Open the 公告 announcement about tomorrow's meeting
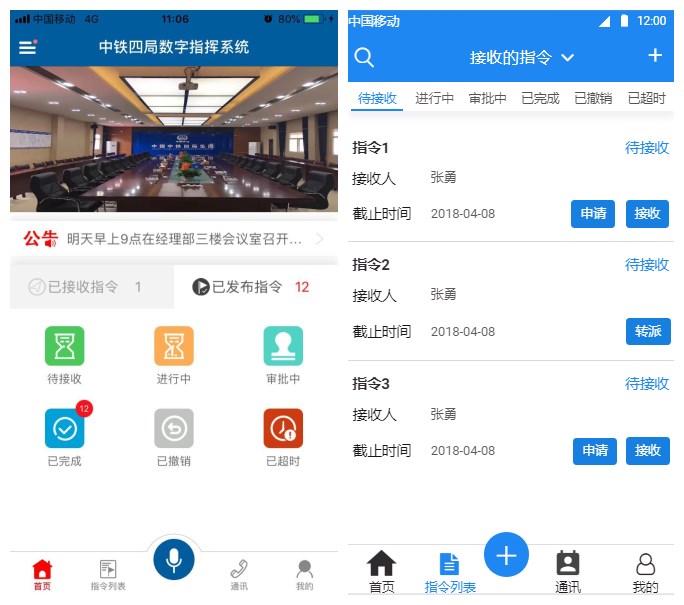 pos(172,239)
